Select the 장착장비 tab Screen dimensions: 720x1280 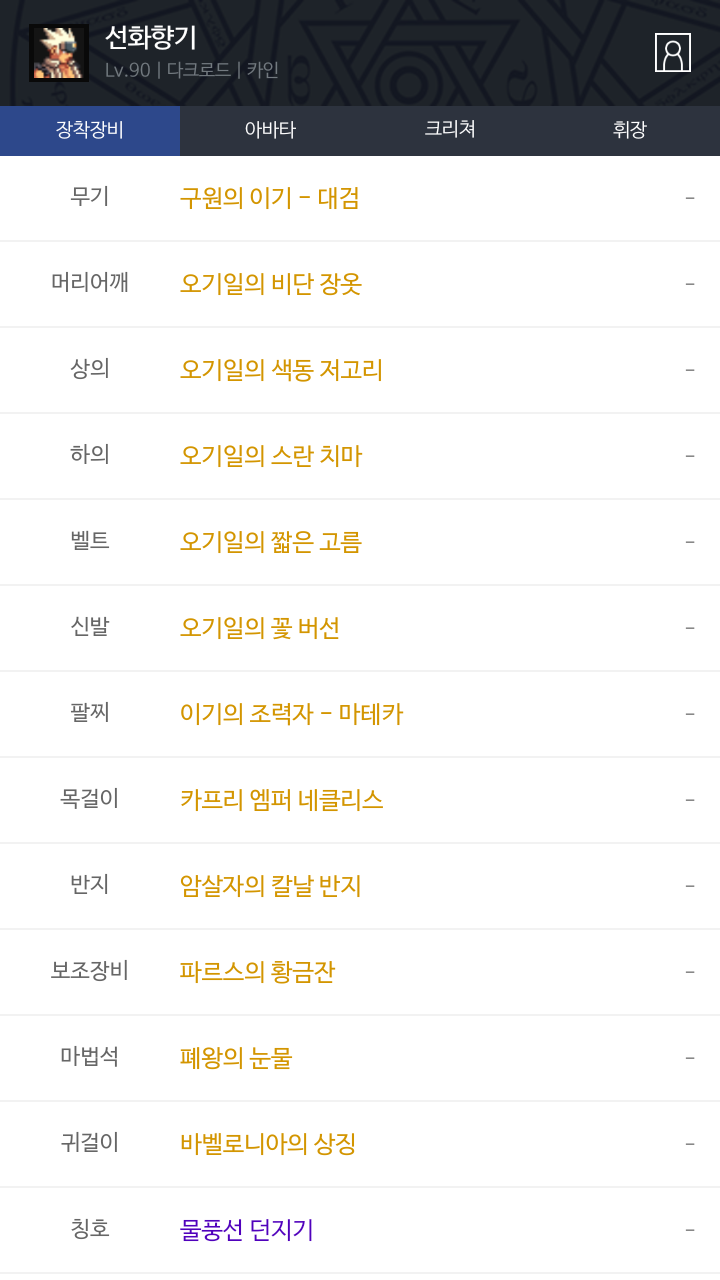tap(90, 130)
